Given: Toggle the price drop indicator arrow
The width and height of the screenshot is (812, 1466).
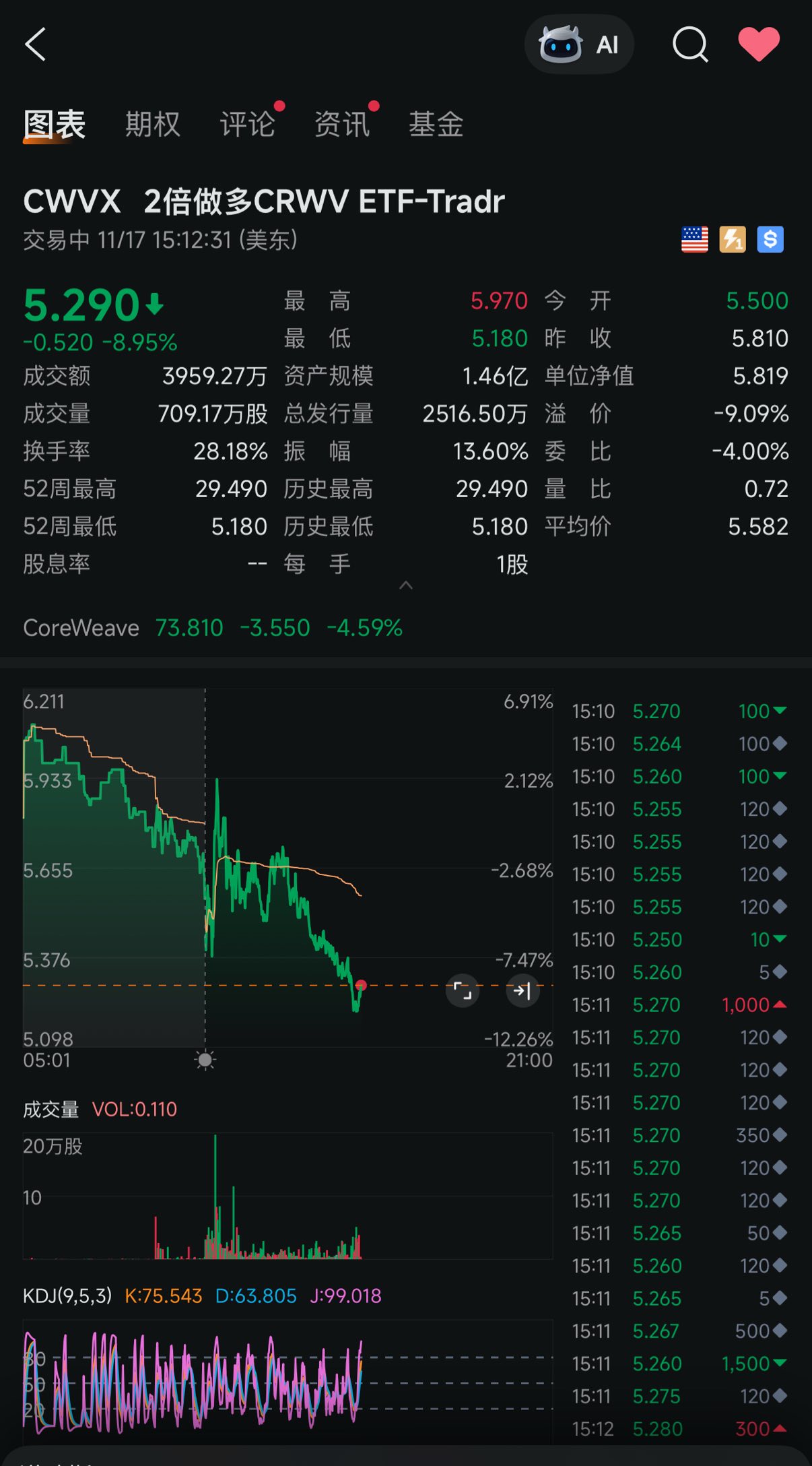Looking at the screenshot, I should (x=155, y=305).
